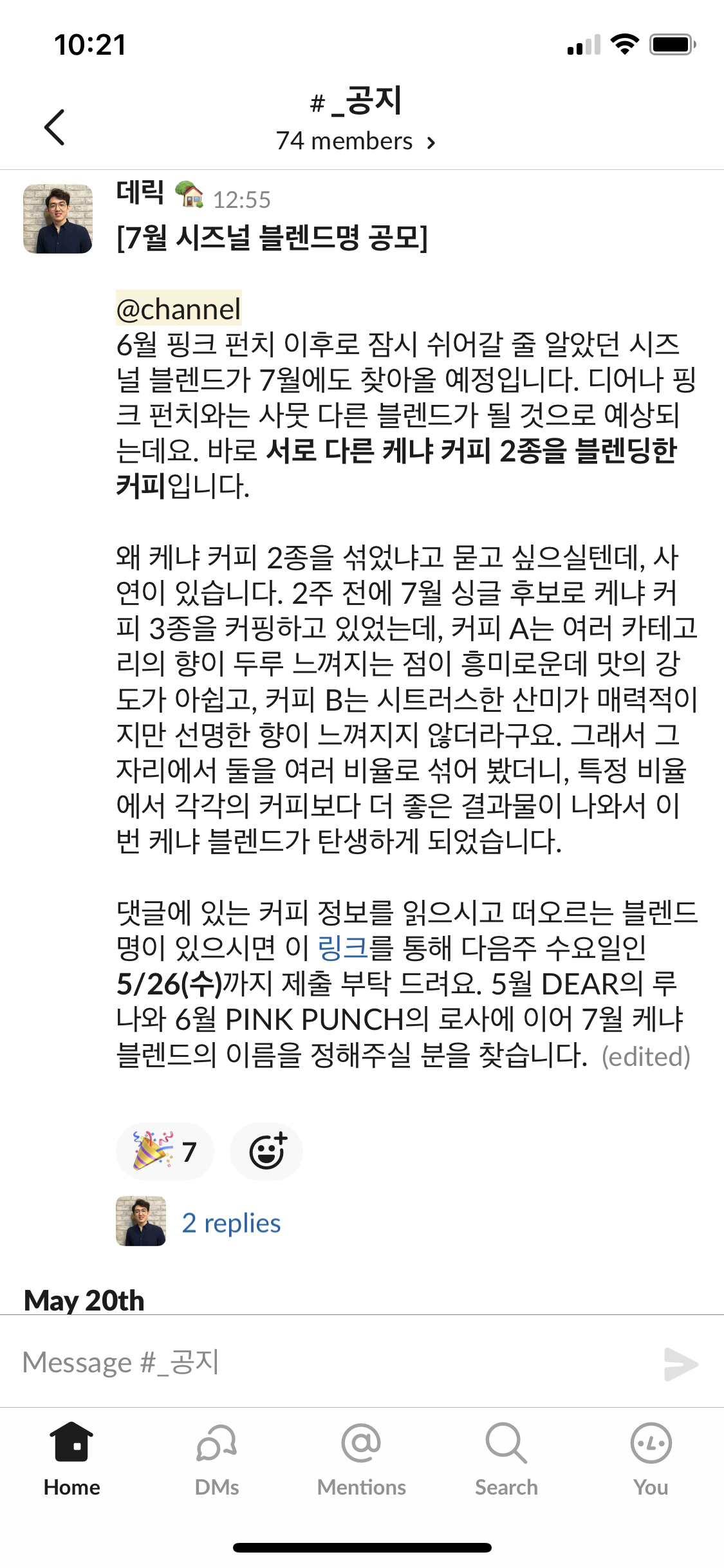The height and width of the screenshot is (1568, 724).
Task: Add a new emoji reaction
Action: [266, 1152]
